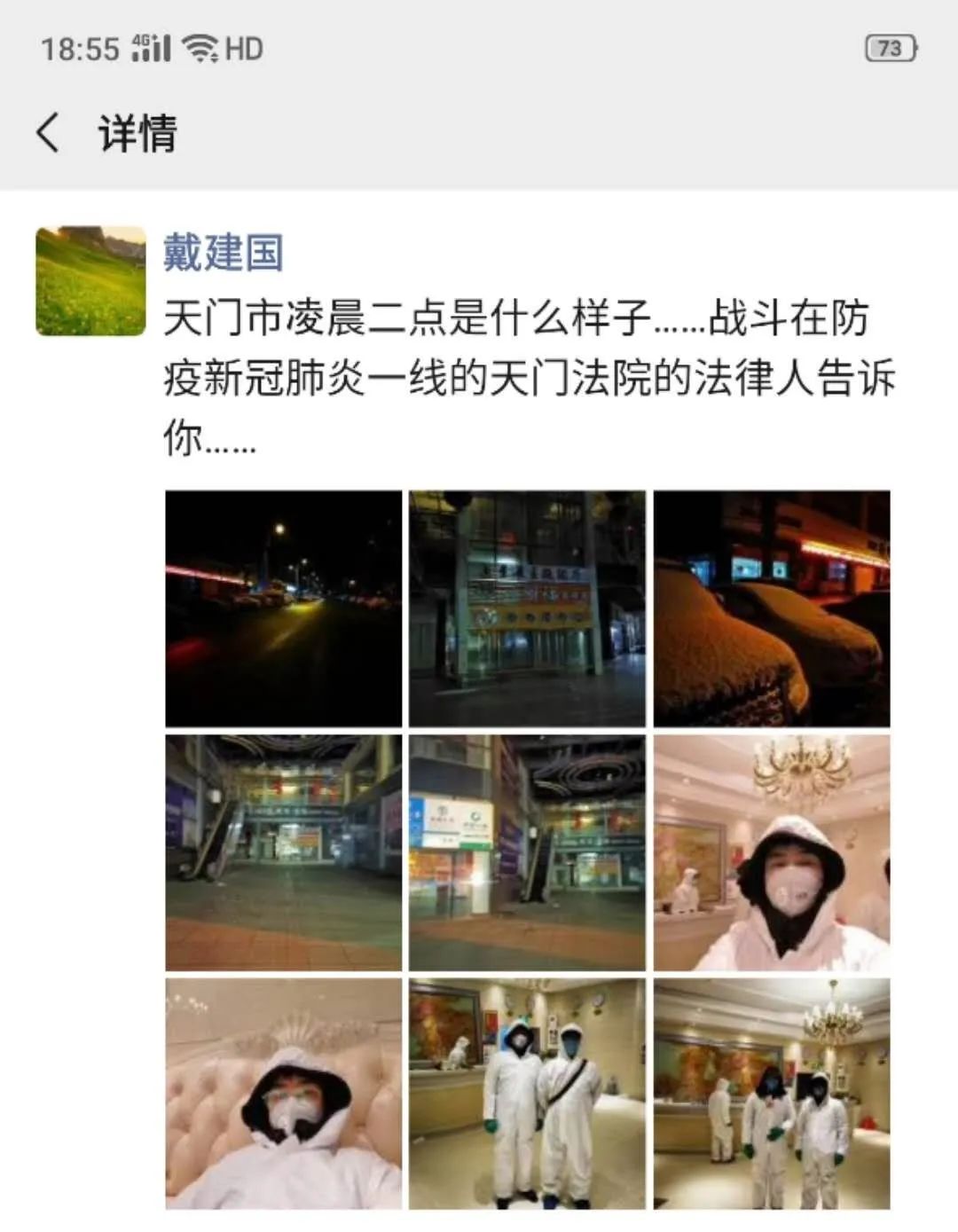
Task: Open the photo of two people in white suits
Action: (527, 1094)
